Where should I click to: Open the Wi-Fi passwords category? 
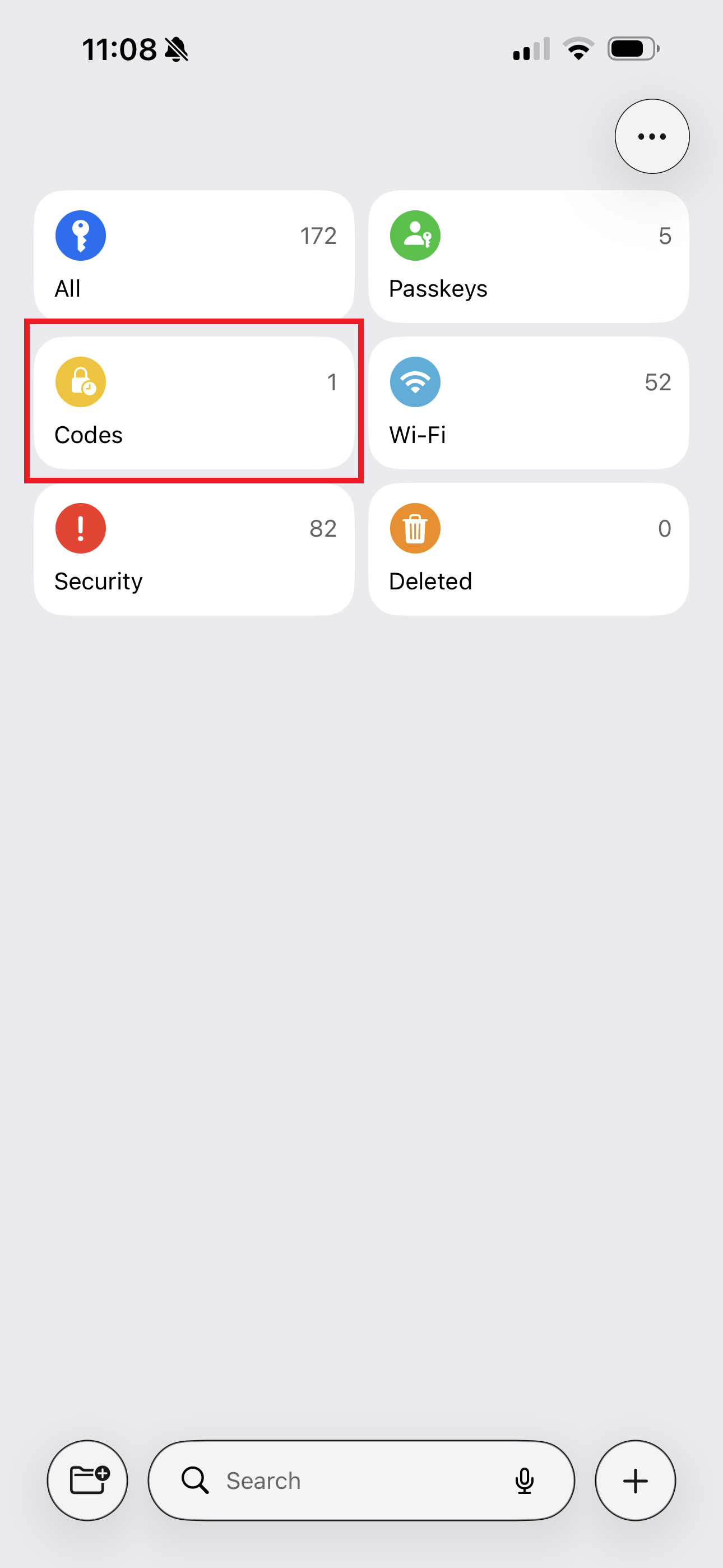[x=529, y=402]
